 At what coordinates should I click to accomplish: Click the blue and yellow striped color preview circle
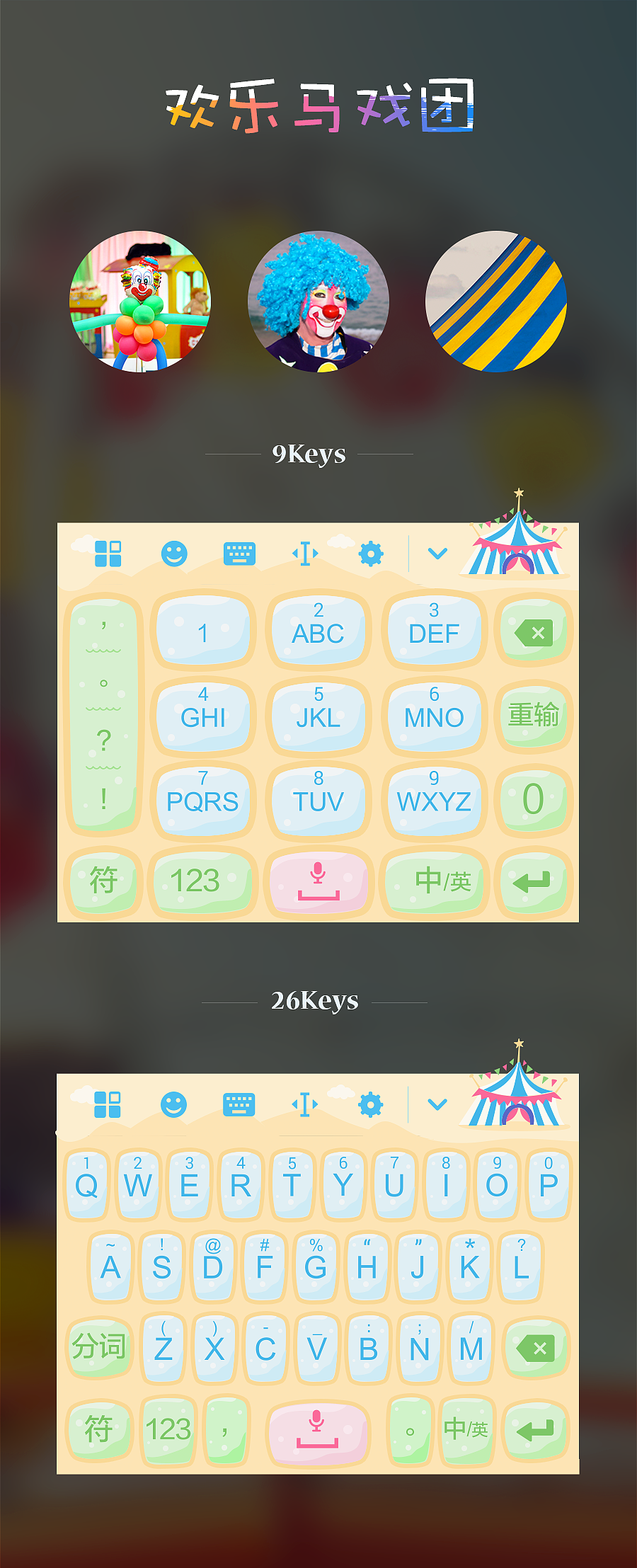tap(500, 302)
